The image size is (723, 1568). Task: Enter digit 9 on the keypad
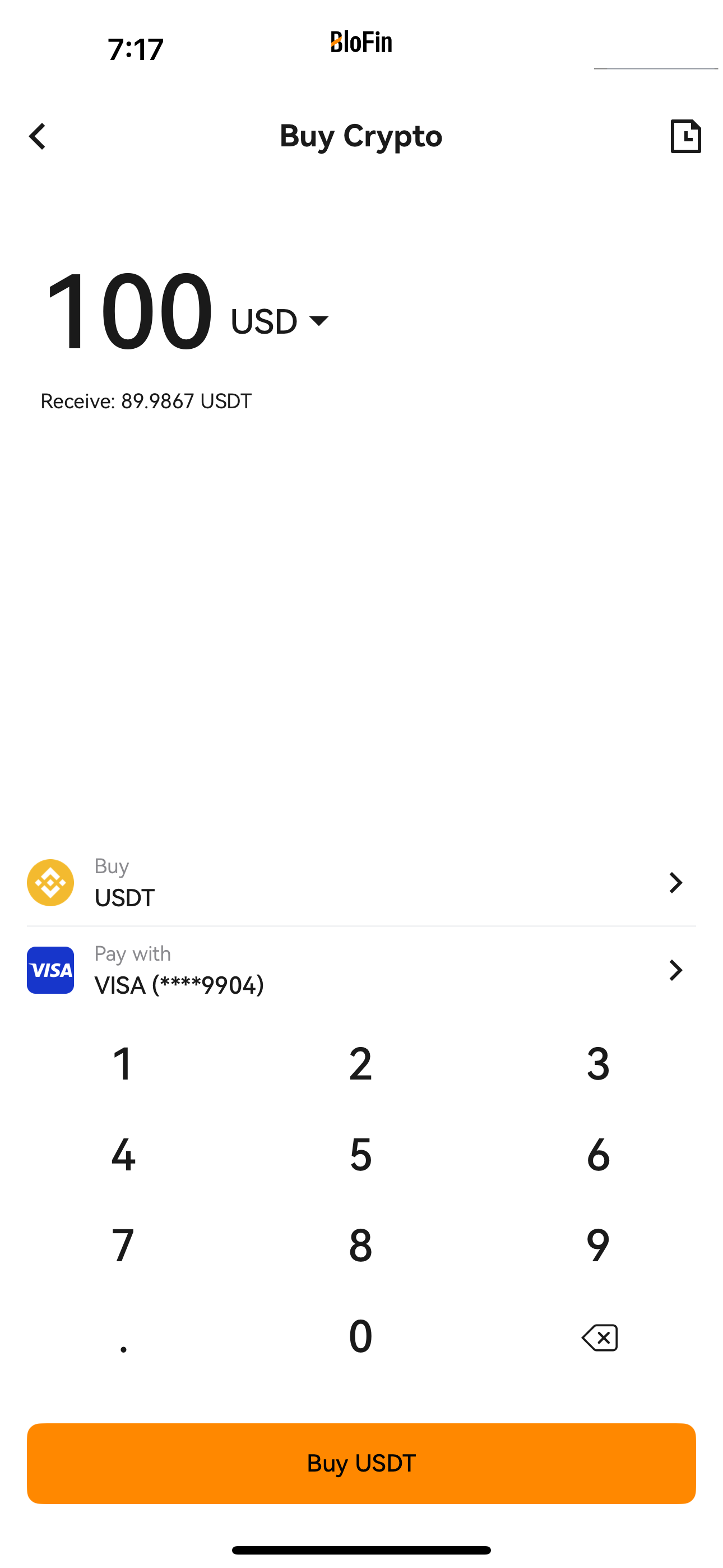click(598, 1245)
